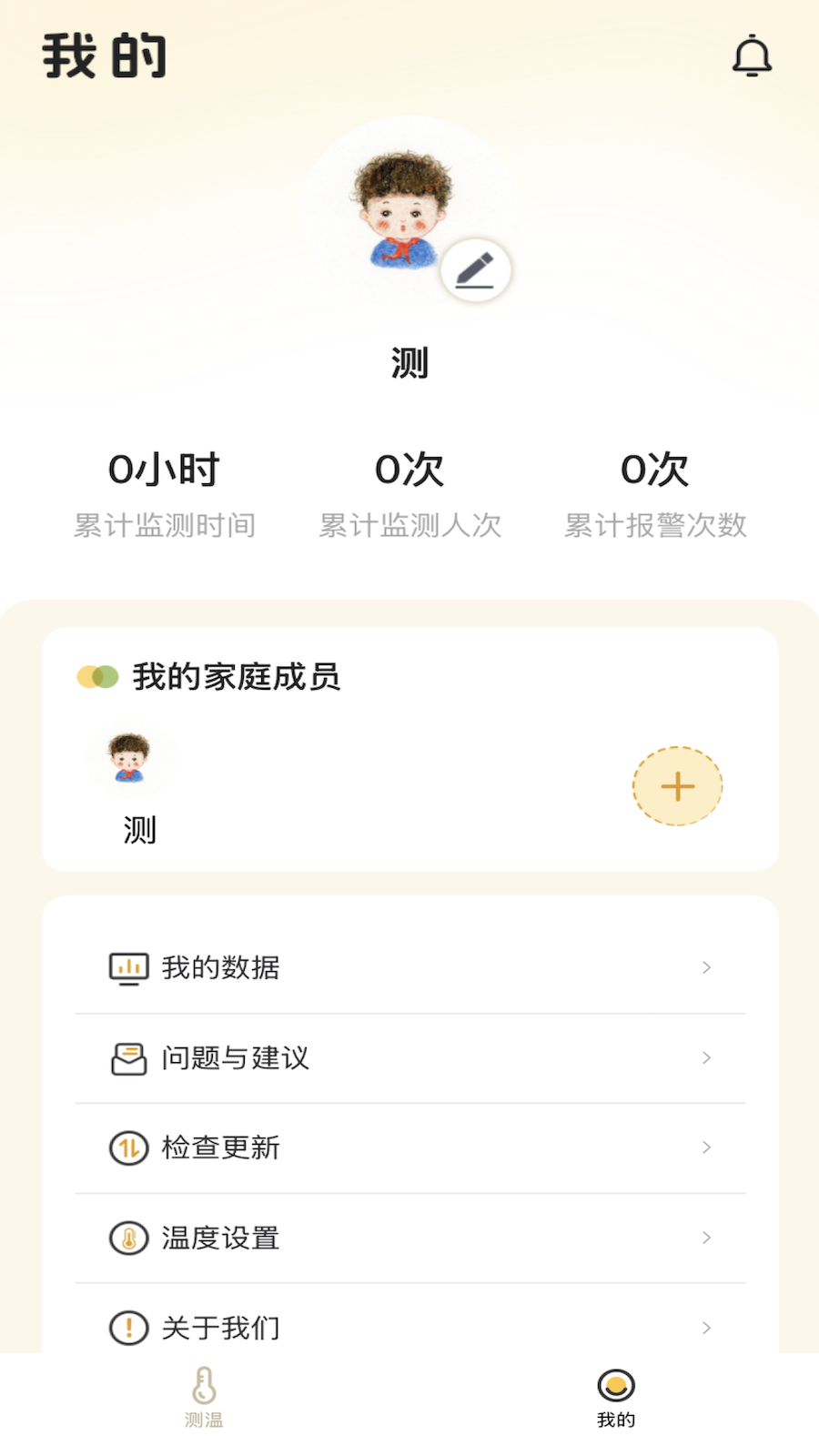The width and height of the screenshot is (819, 1456).
Task: Switch to the 我的 tab
Action: [x=616, y=1394]
